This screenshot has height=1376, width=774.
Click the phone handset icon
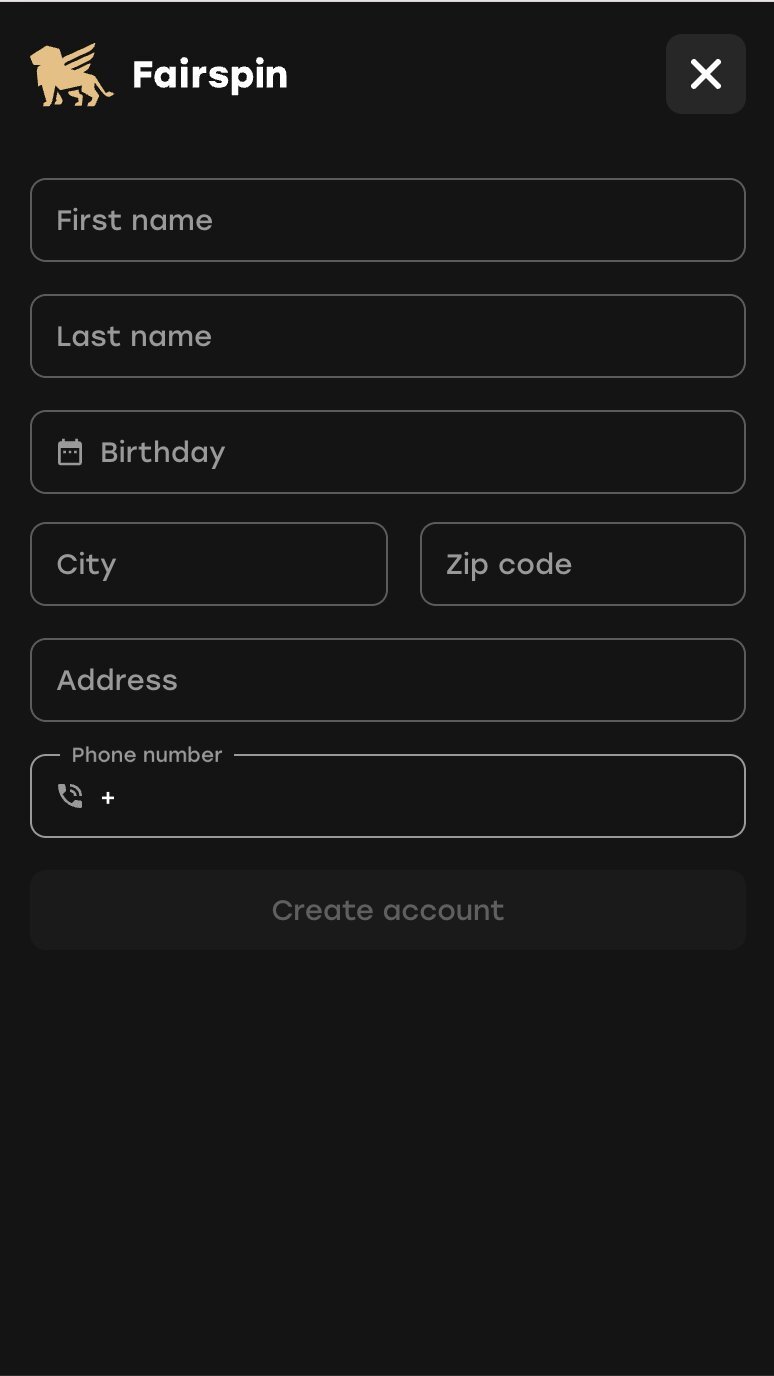click(x=70, y=796)
